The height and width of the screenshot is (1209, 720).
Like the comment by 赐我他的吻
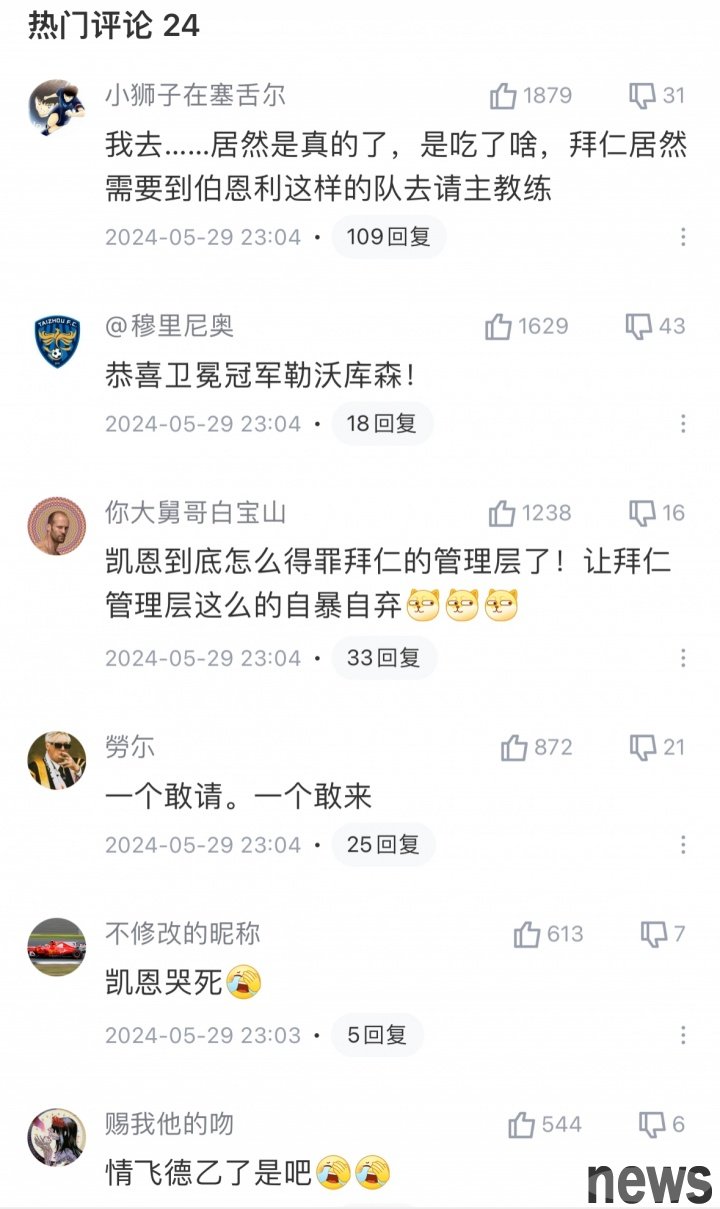(x=521, y=1124)
